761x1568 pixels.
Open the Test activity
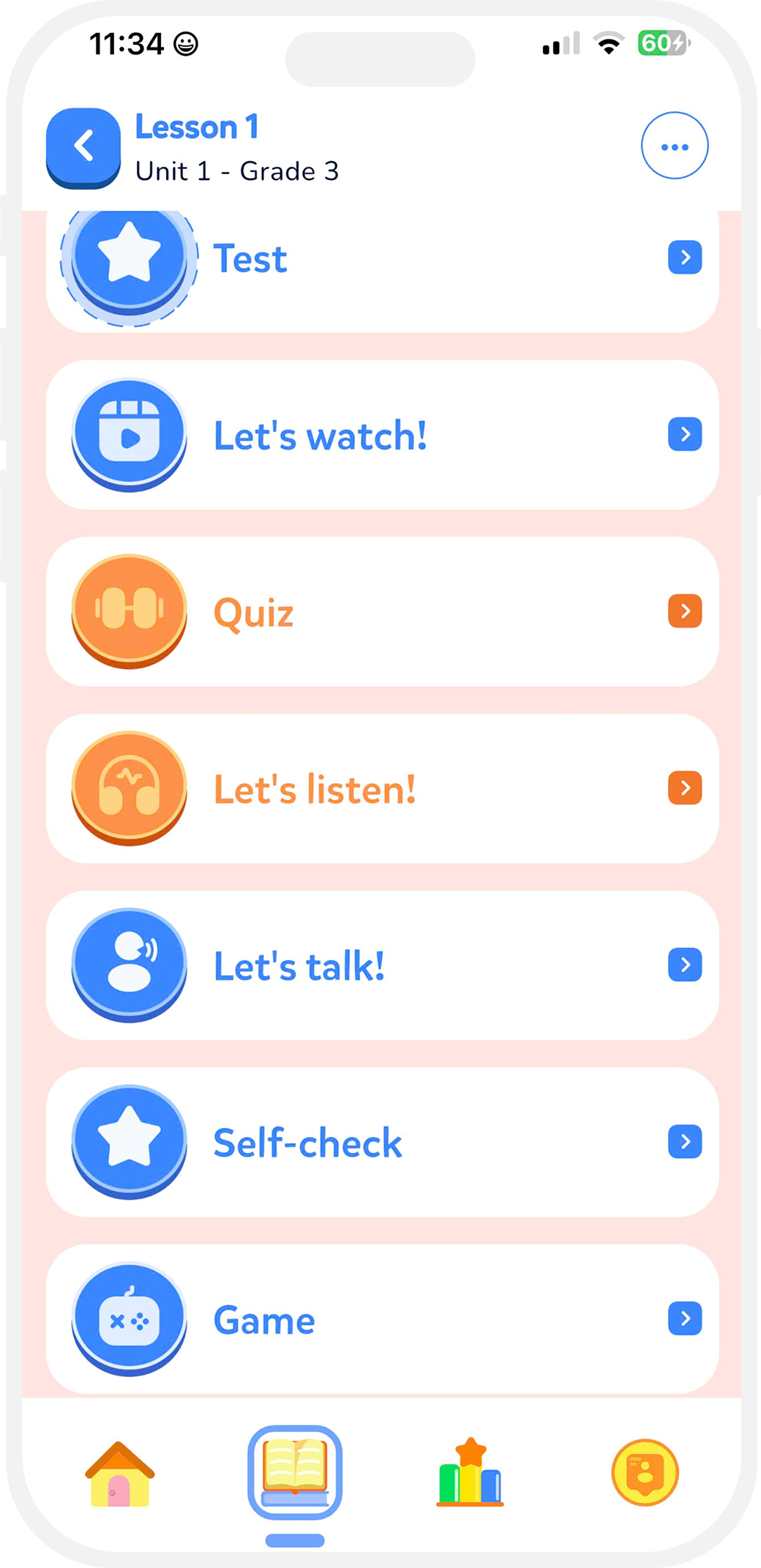382,260
